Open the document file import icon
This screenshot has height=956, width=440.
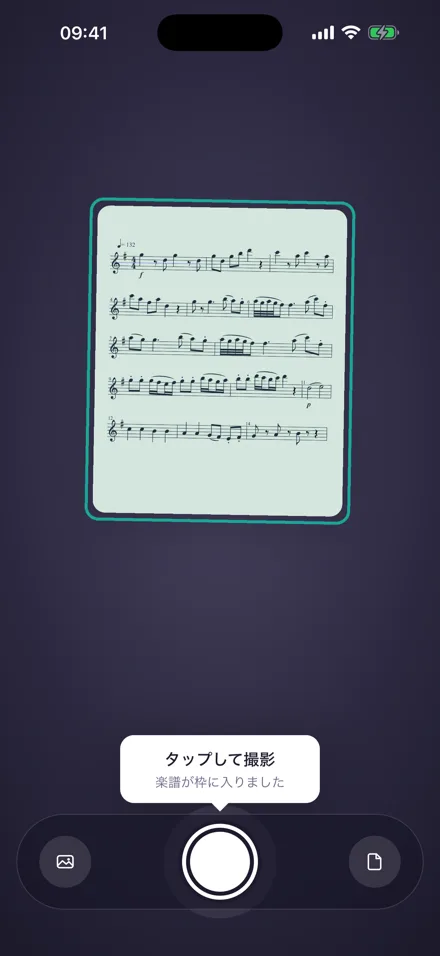[x=374, y=861]
